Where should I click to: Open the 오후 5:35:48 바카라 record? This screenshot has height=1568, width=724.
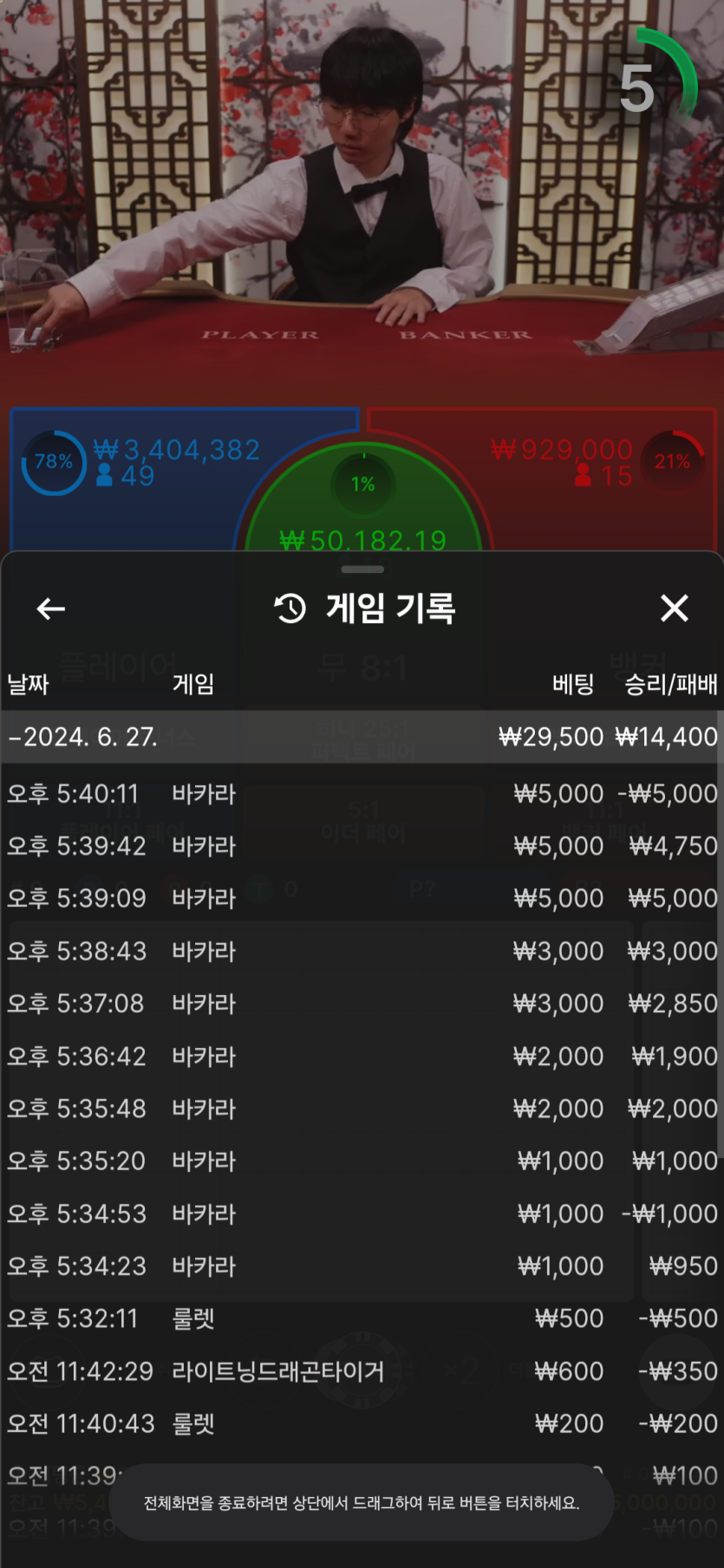pos(362,1109)
